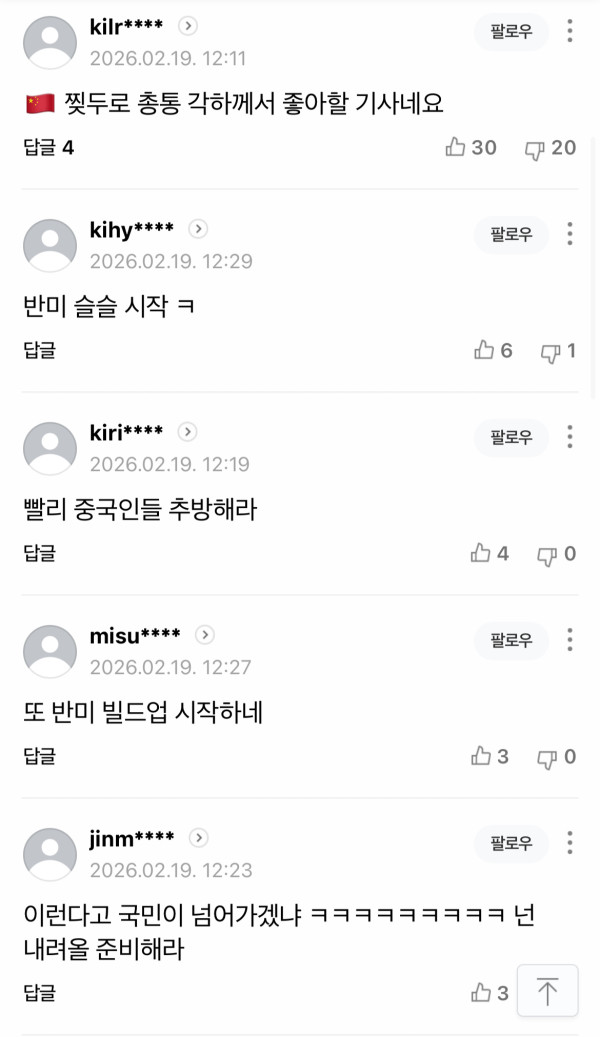Follow user misu****

coord(511,640)
